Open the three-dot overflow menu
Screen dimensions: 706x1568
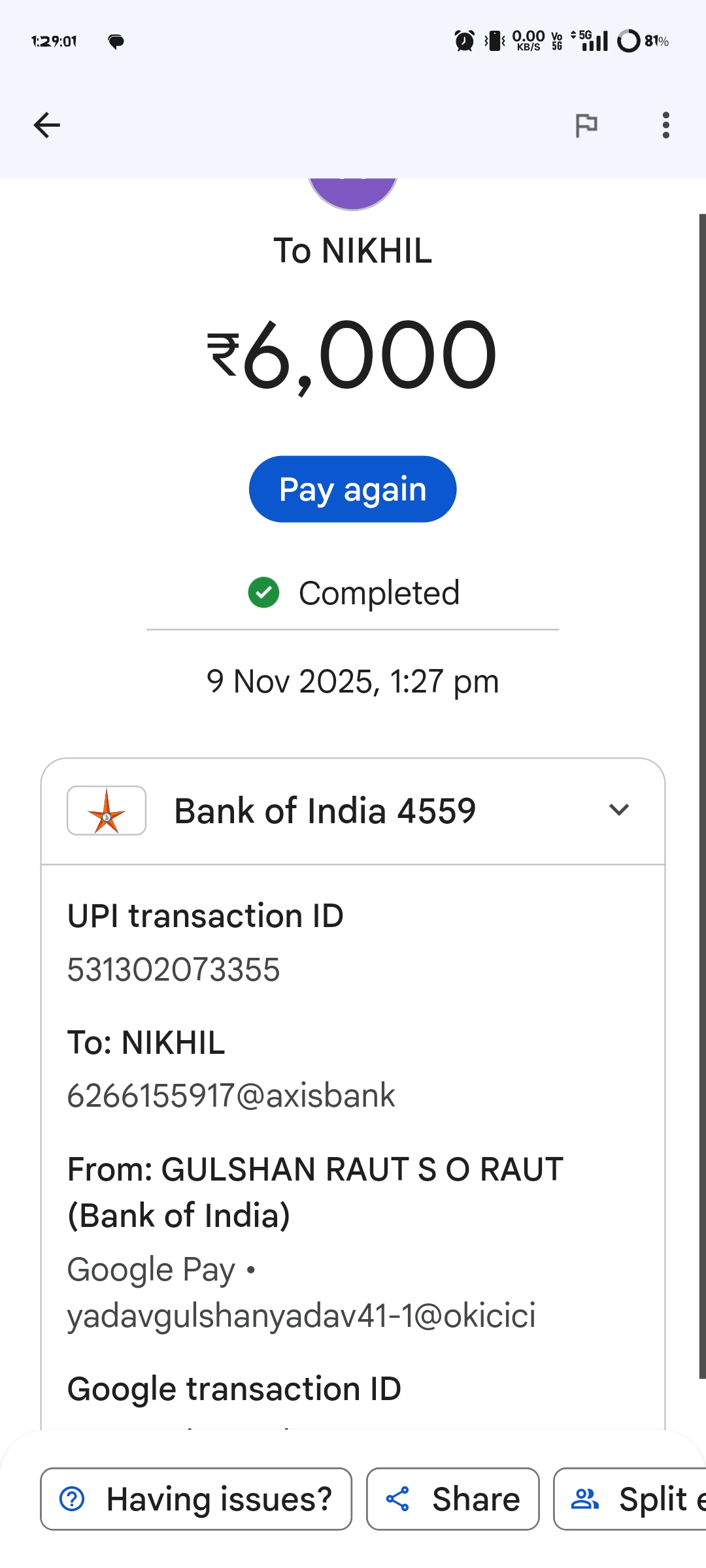click(x=665, y=125)
